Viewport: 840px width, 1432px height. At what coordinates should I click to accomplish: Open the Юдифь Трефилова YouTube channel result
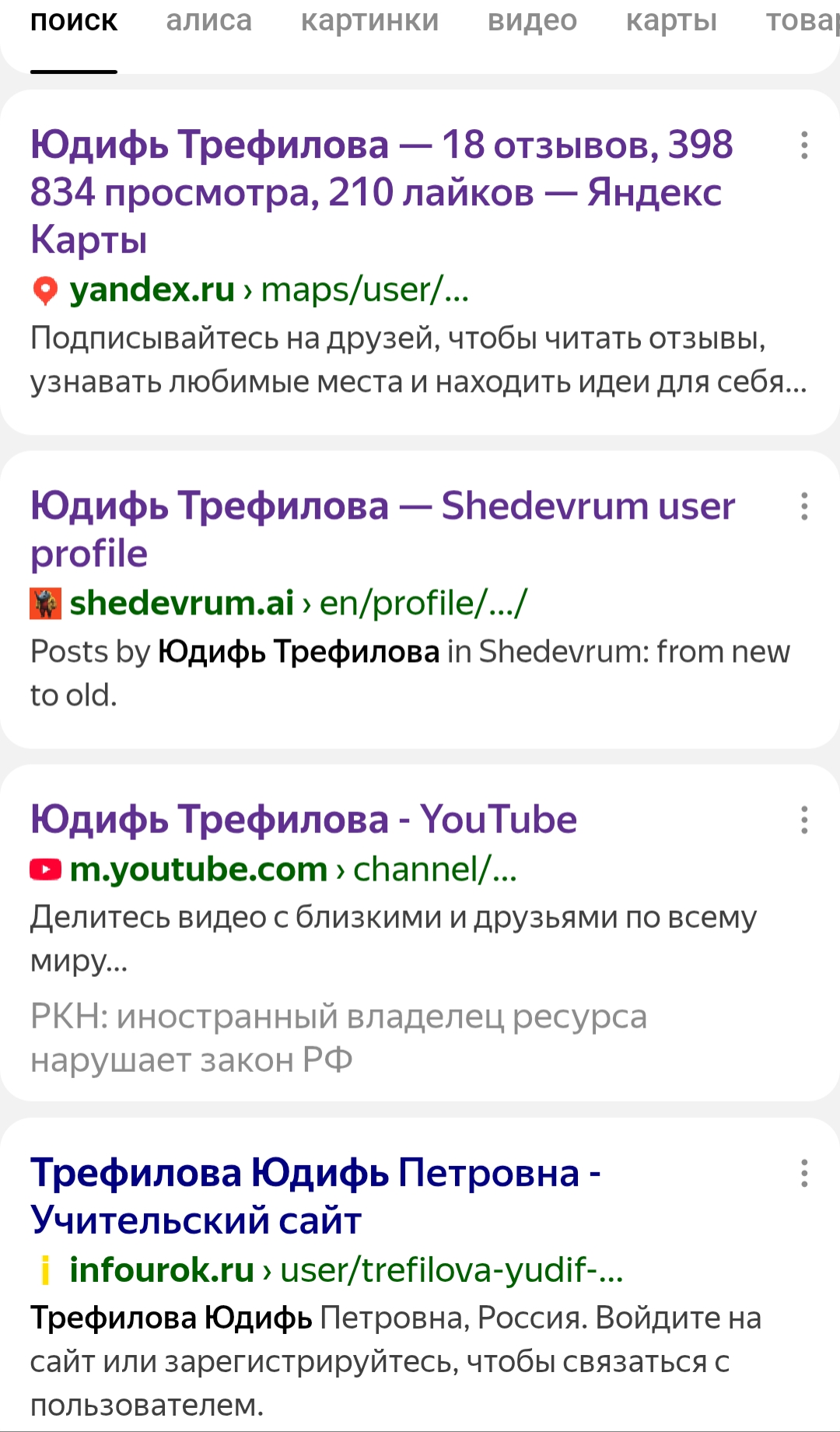303,819
